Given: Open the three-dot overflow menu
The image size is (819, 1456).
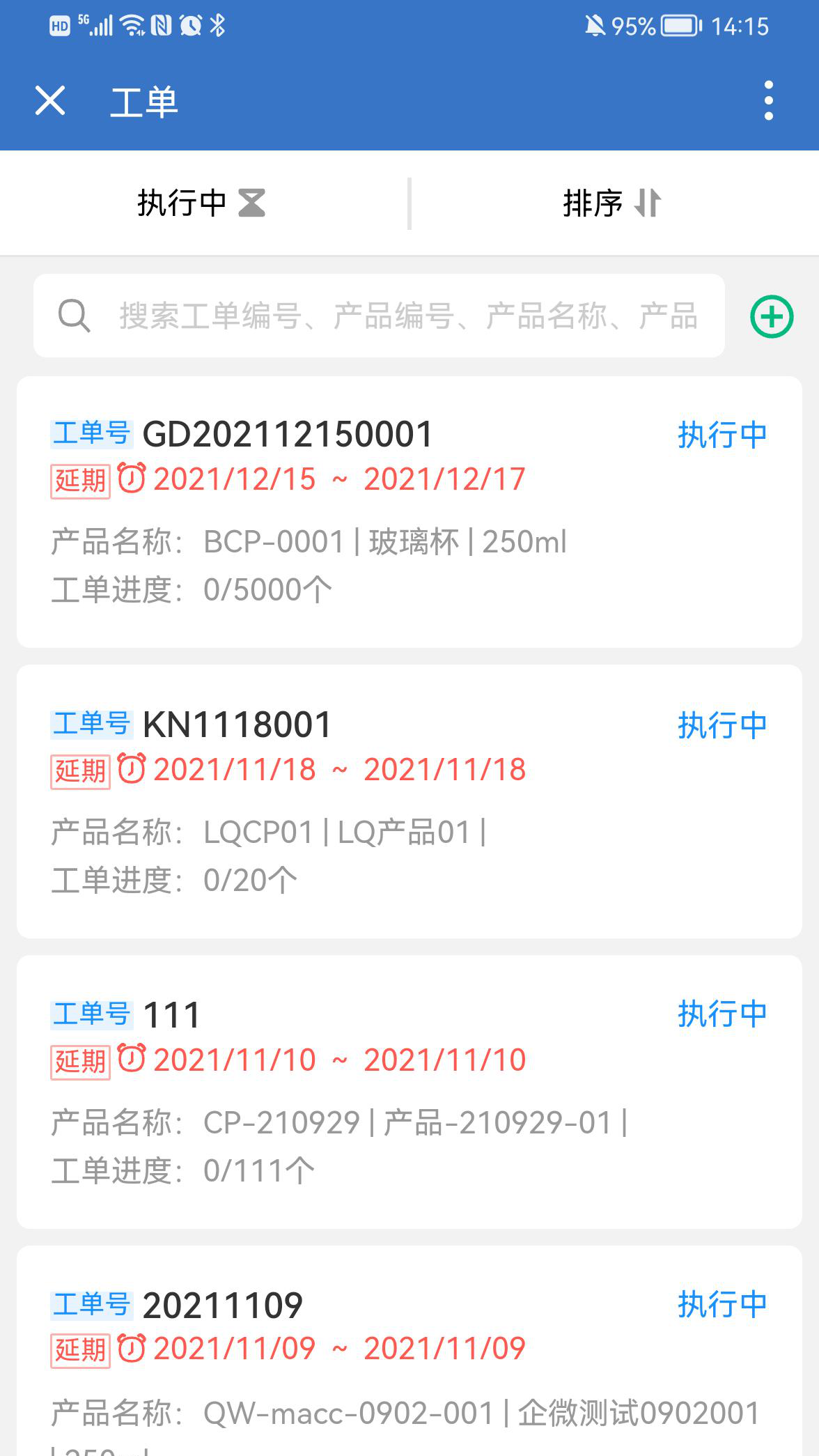Looking at the screenshot, I should [769, 101].
